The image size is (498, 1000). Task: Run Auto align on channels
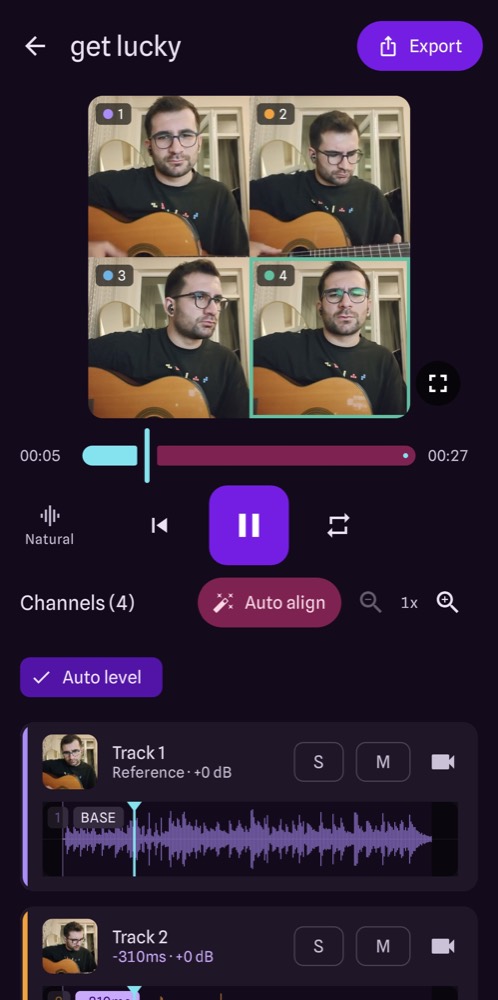coord(269,603)
